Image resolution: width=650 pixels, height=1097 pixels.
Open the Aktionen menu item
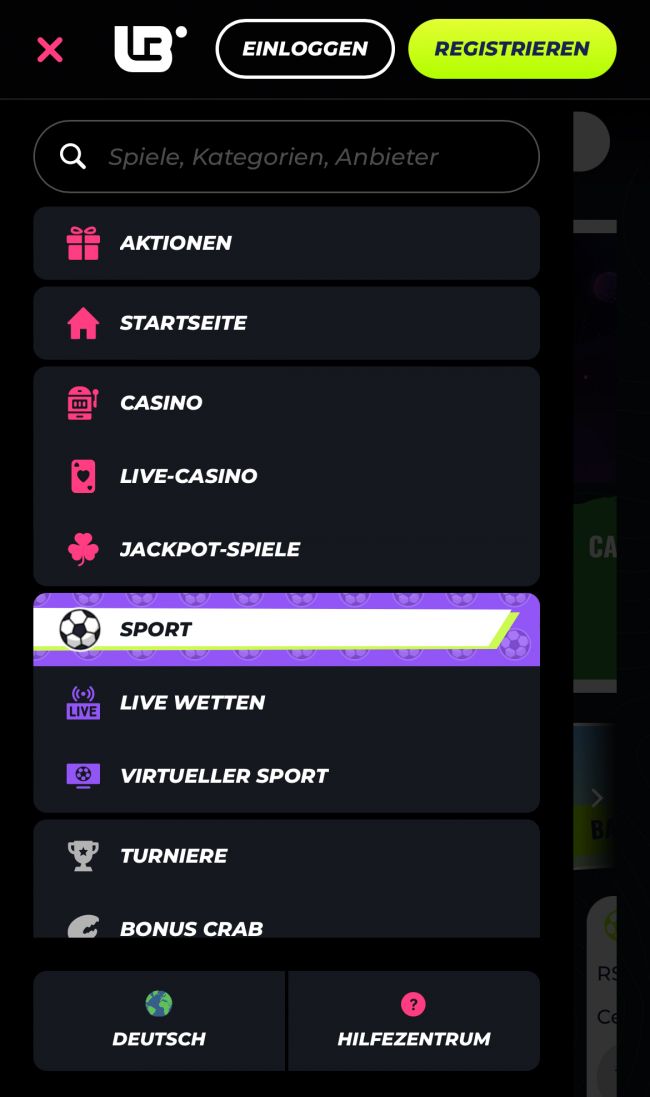point(286,243)
